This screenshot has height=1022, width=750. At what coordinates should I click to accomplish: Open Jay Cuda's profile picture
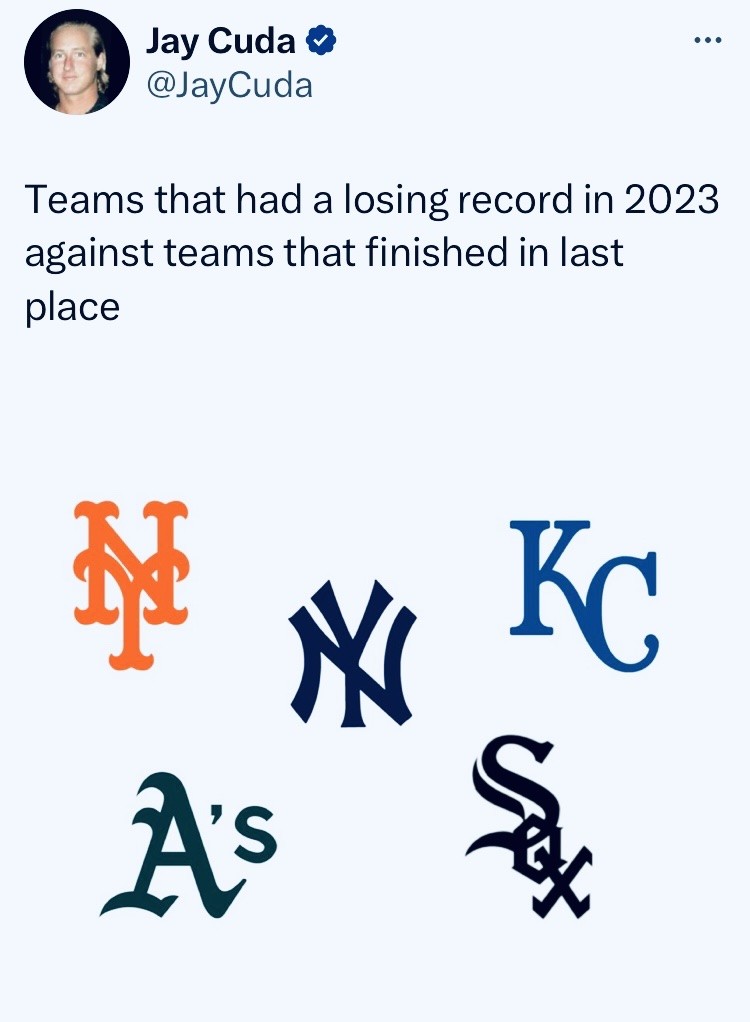pyautogui.click(x=78, y=64)
